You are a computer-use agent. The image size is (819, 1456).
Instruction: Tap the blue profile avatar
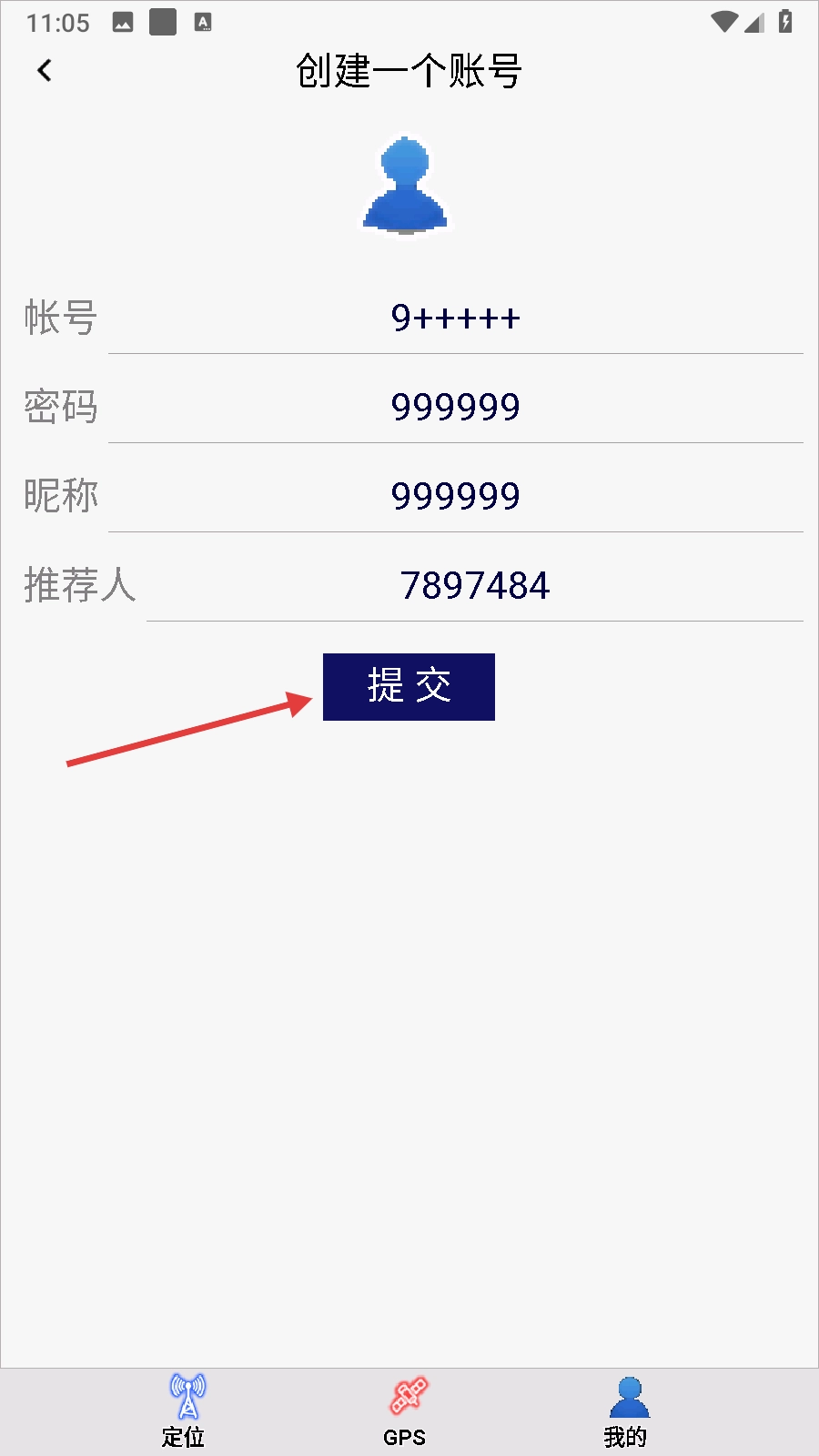click(405, 186)
